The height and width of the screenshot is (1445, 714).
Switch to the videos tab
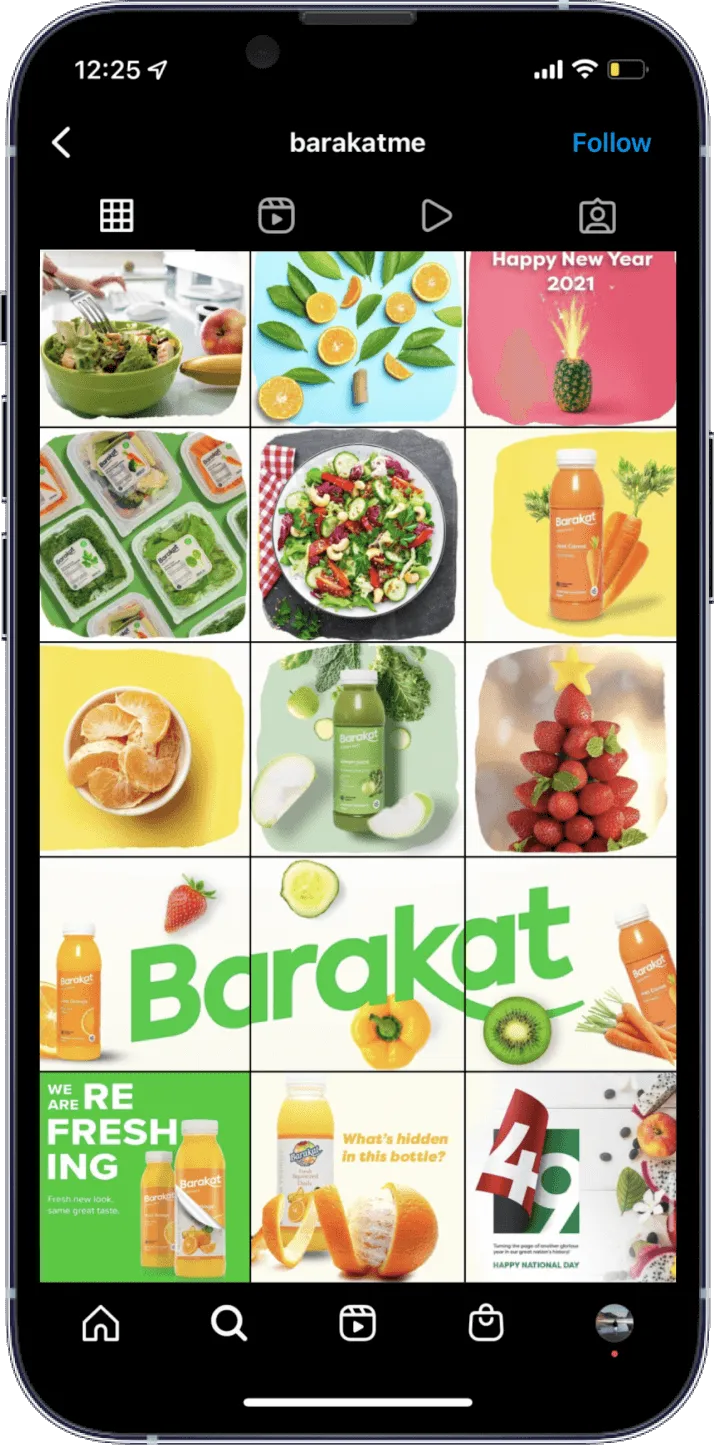point(436,215)
